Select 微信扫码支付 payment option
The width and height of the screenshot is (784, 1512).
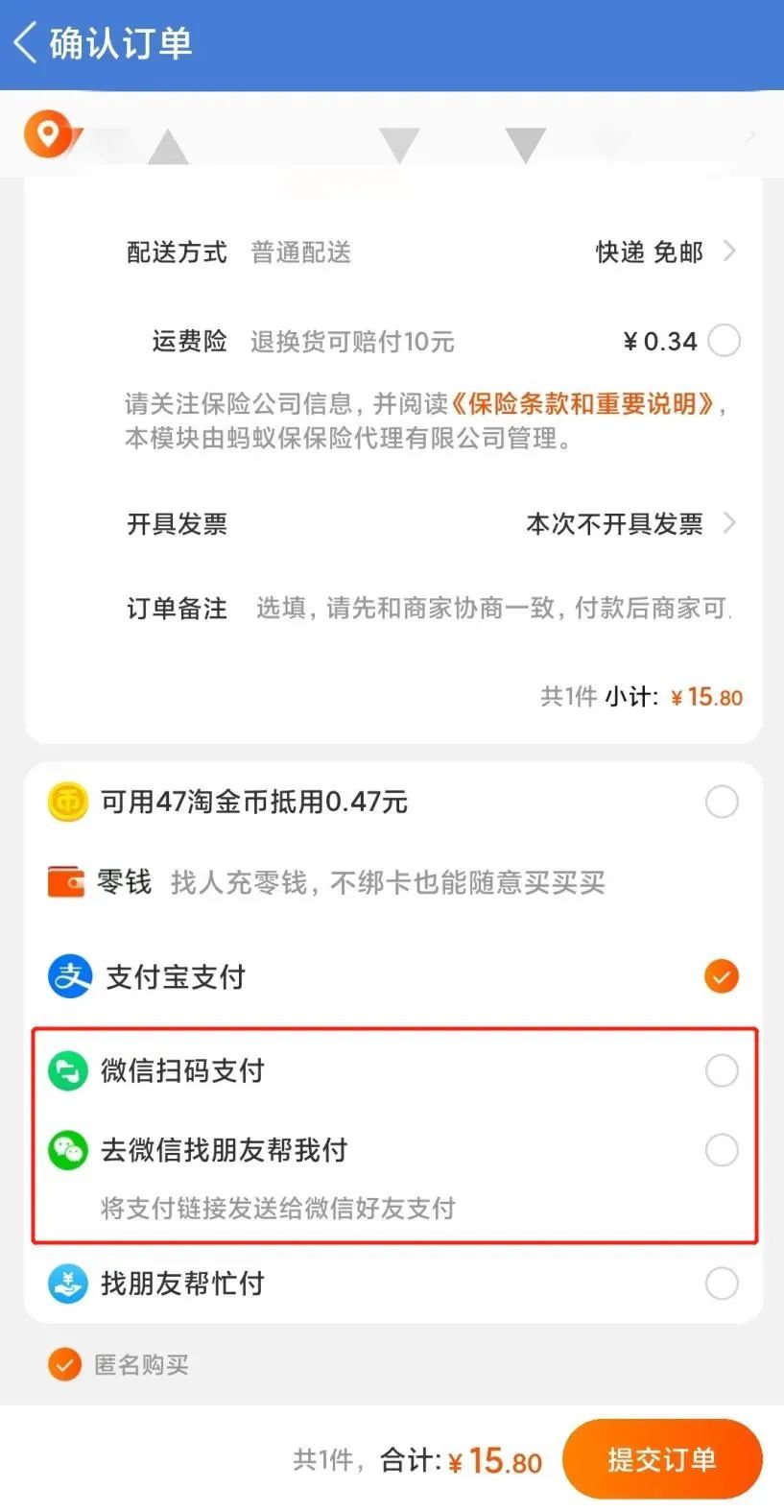pos(722,1070)
